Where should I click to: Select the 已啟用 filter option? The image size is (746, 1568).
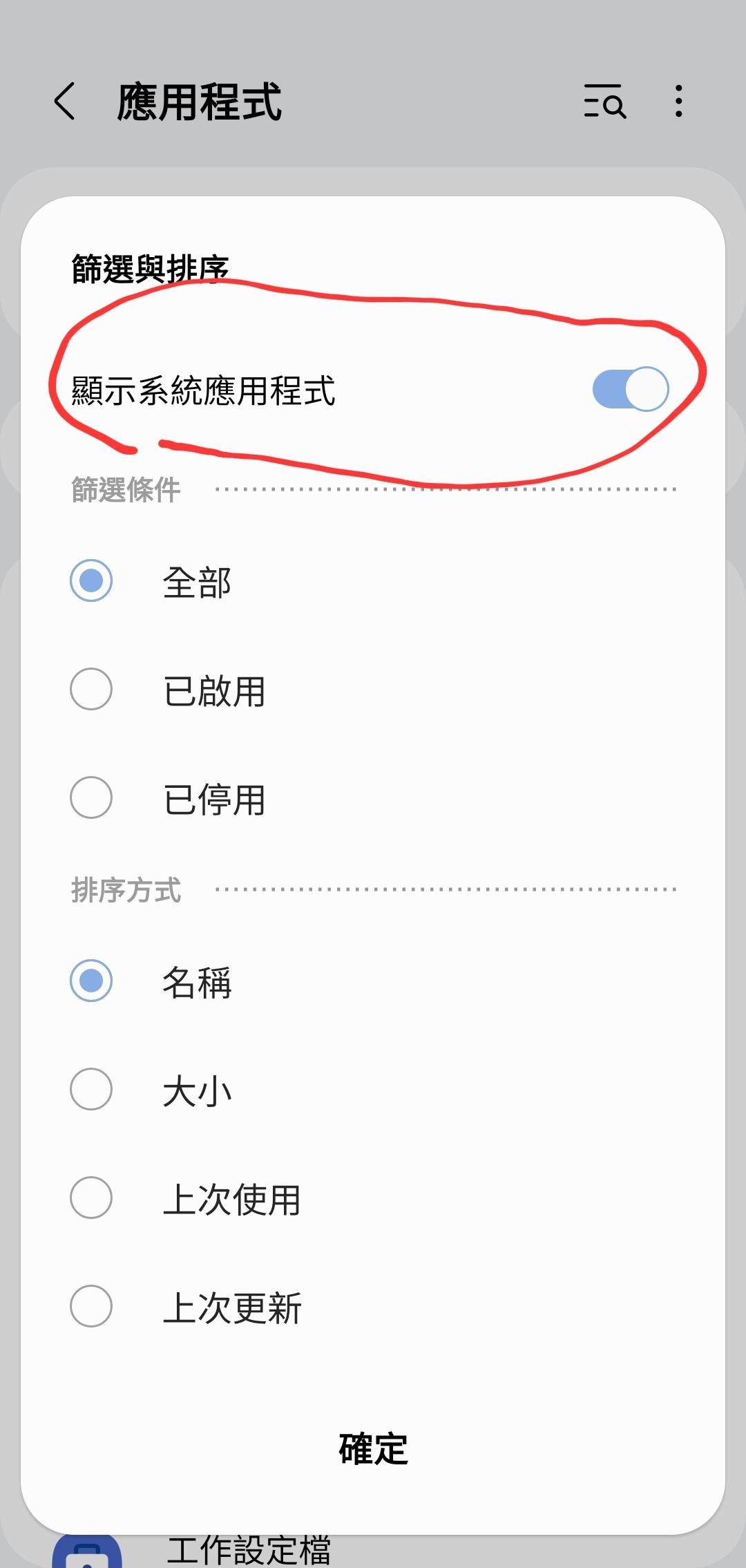point(91,689)
